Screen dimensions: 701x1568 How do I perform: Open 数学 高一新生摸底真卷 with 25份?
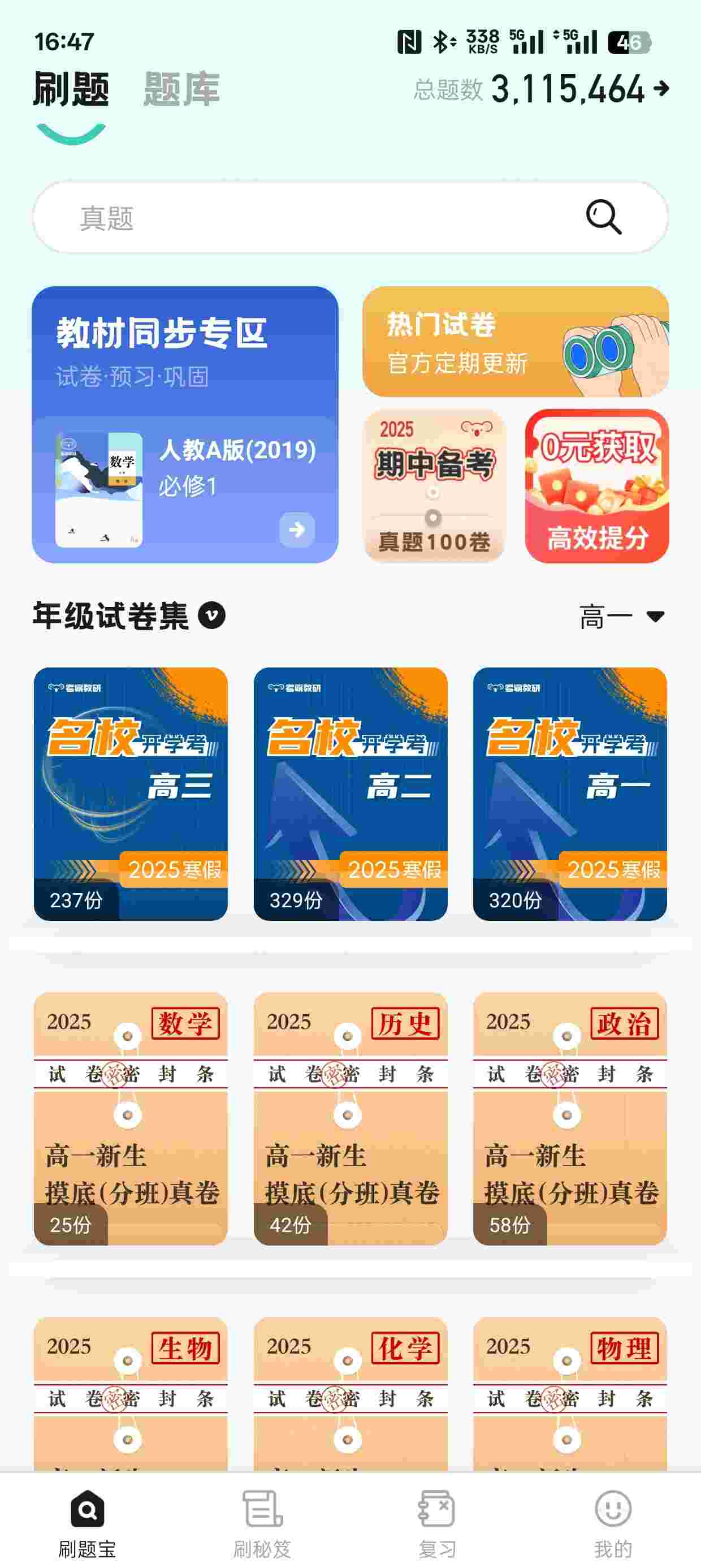tap(131, 1118)
